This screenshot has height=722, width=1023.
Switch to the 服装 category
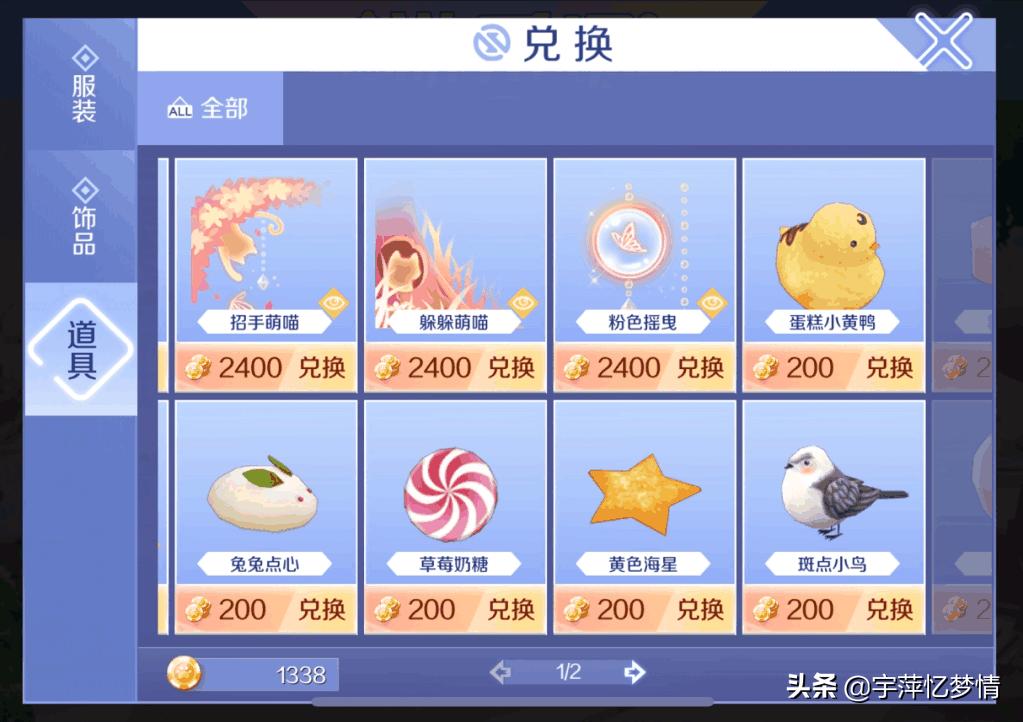[83, 85]
